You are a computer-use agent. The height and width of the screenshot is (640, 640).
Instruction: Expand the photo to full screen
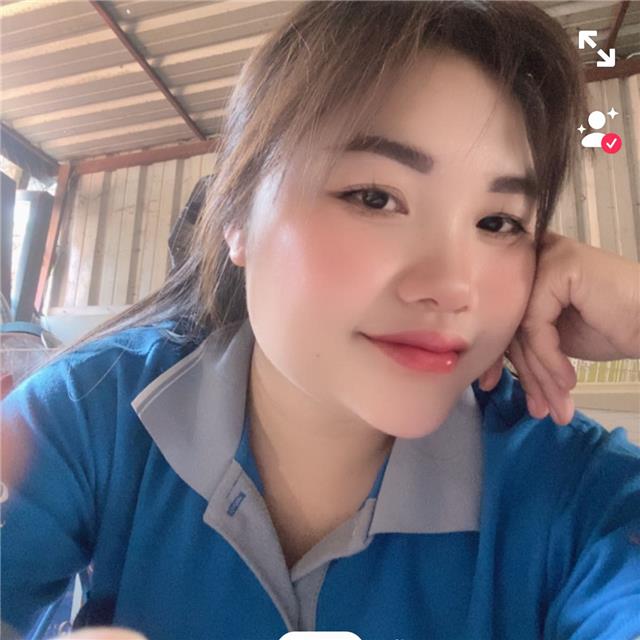(596, 48)
